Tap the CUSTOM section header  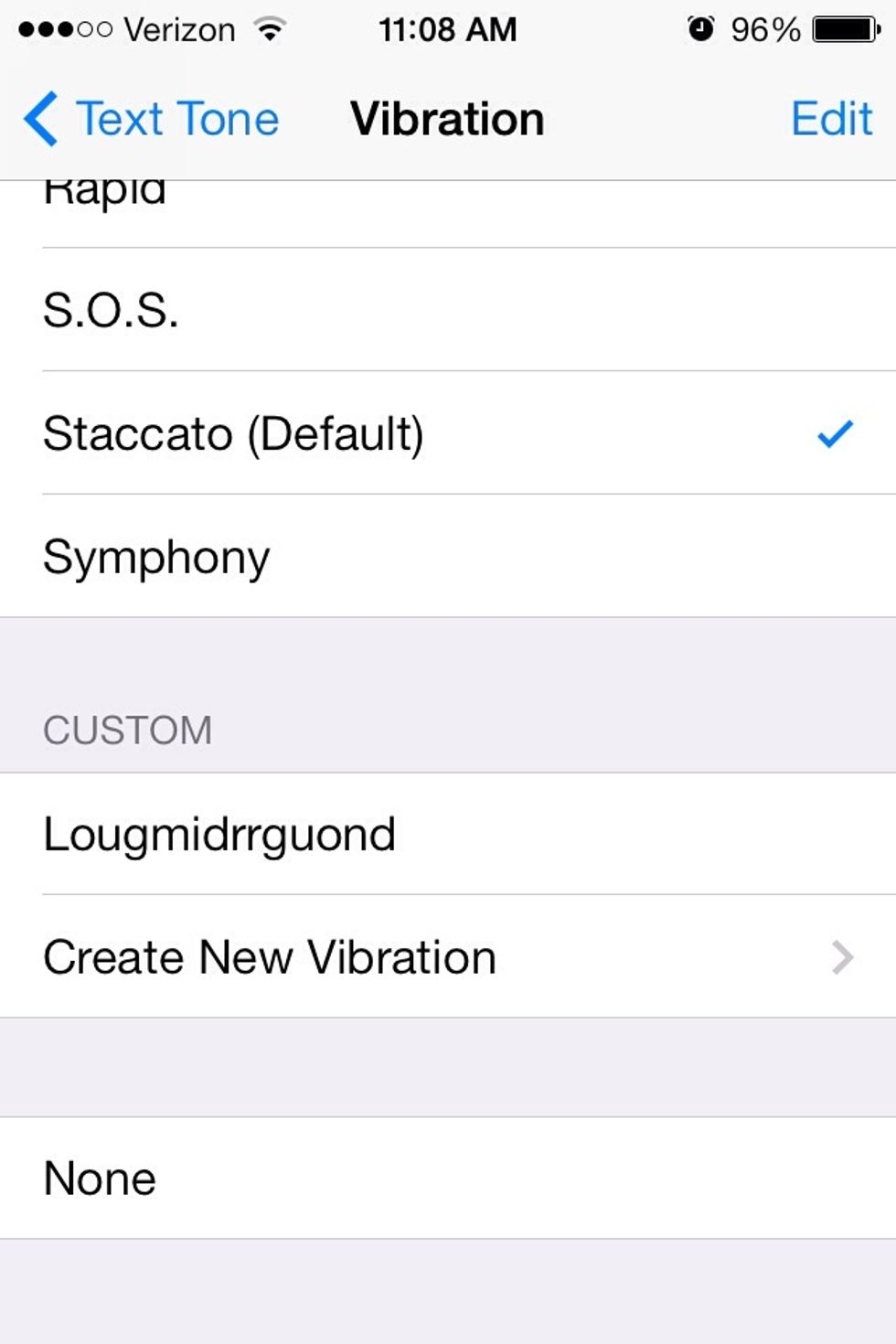point(128,729)
